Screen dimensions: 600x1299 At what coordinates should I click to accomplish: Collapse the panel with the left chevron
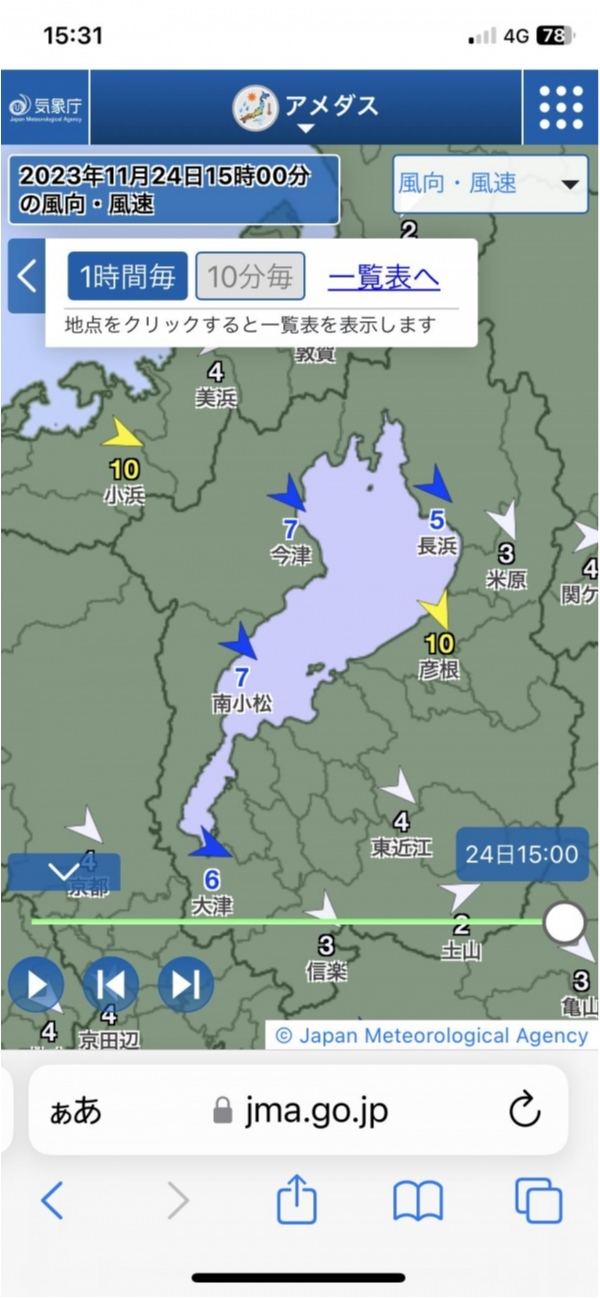pos(26,276)
